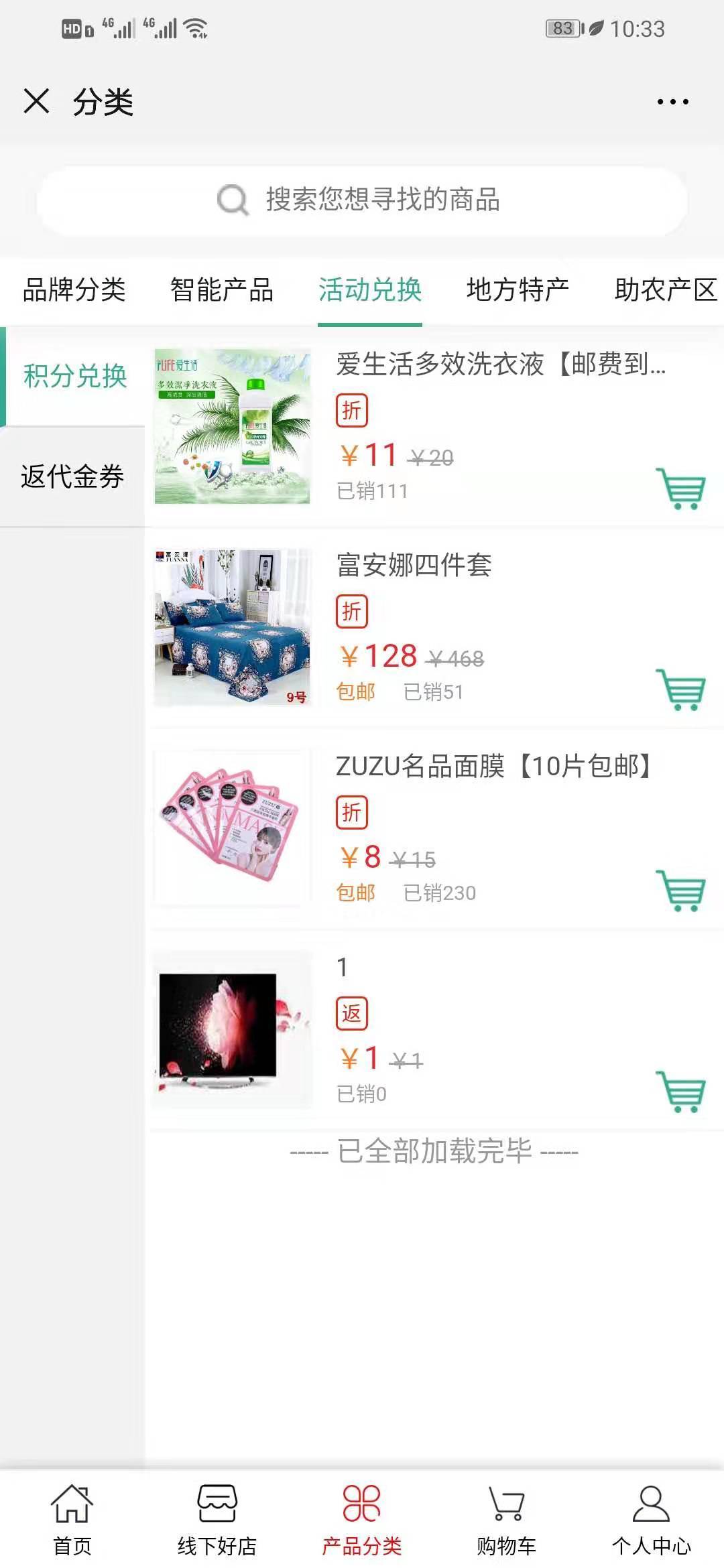Switch to the 智能产品 tab
The width and height of the screenshot is (724, 1568).
(222, 290)
